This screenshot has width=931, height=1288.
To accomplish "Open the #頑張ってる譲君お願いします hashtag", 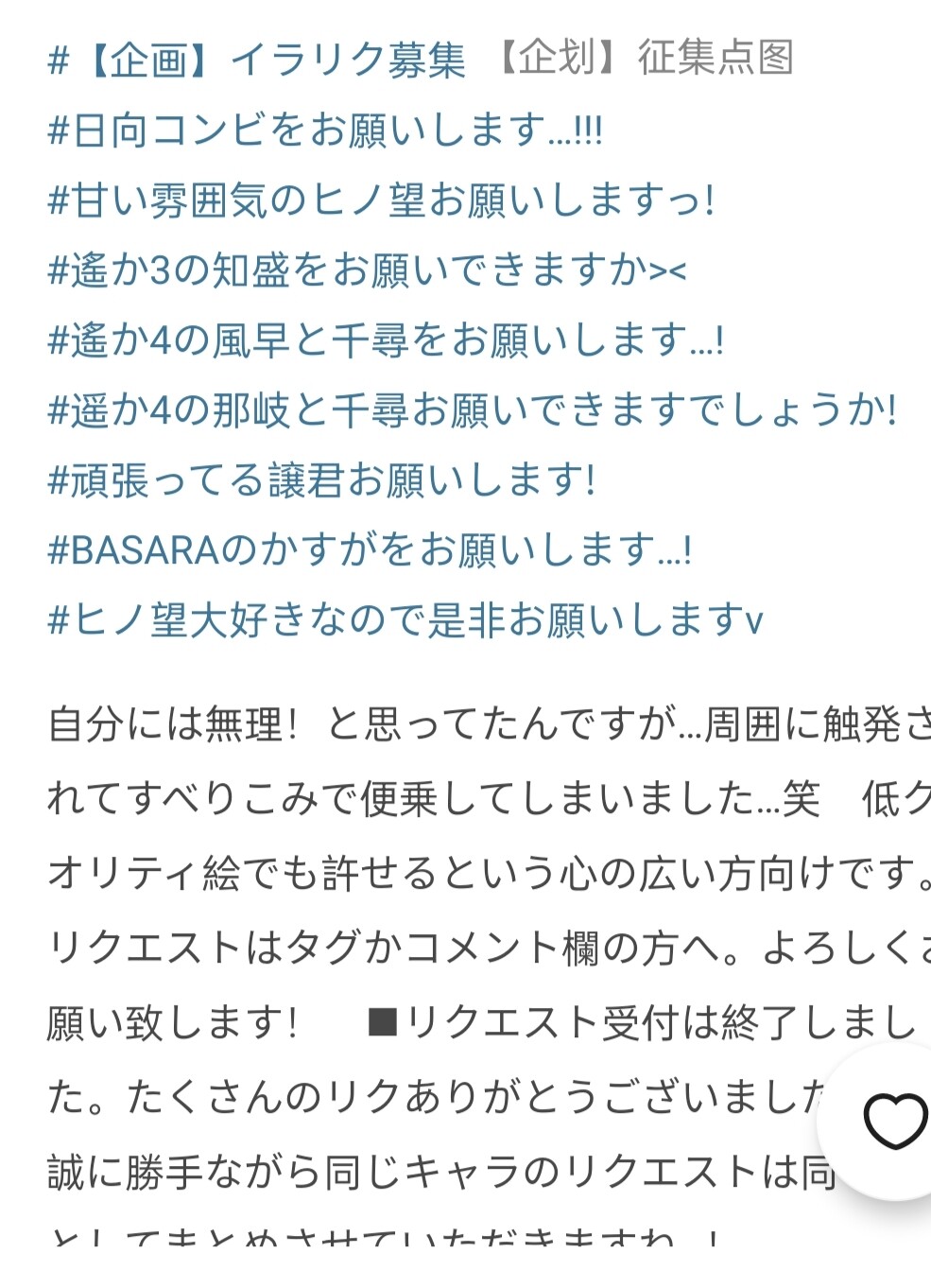I will (x=321, y=480).
